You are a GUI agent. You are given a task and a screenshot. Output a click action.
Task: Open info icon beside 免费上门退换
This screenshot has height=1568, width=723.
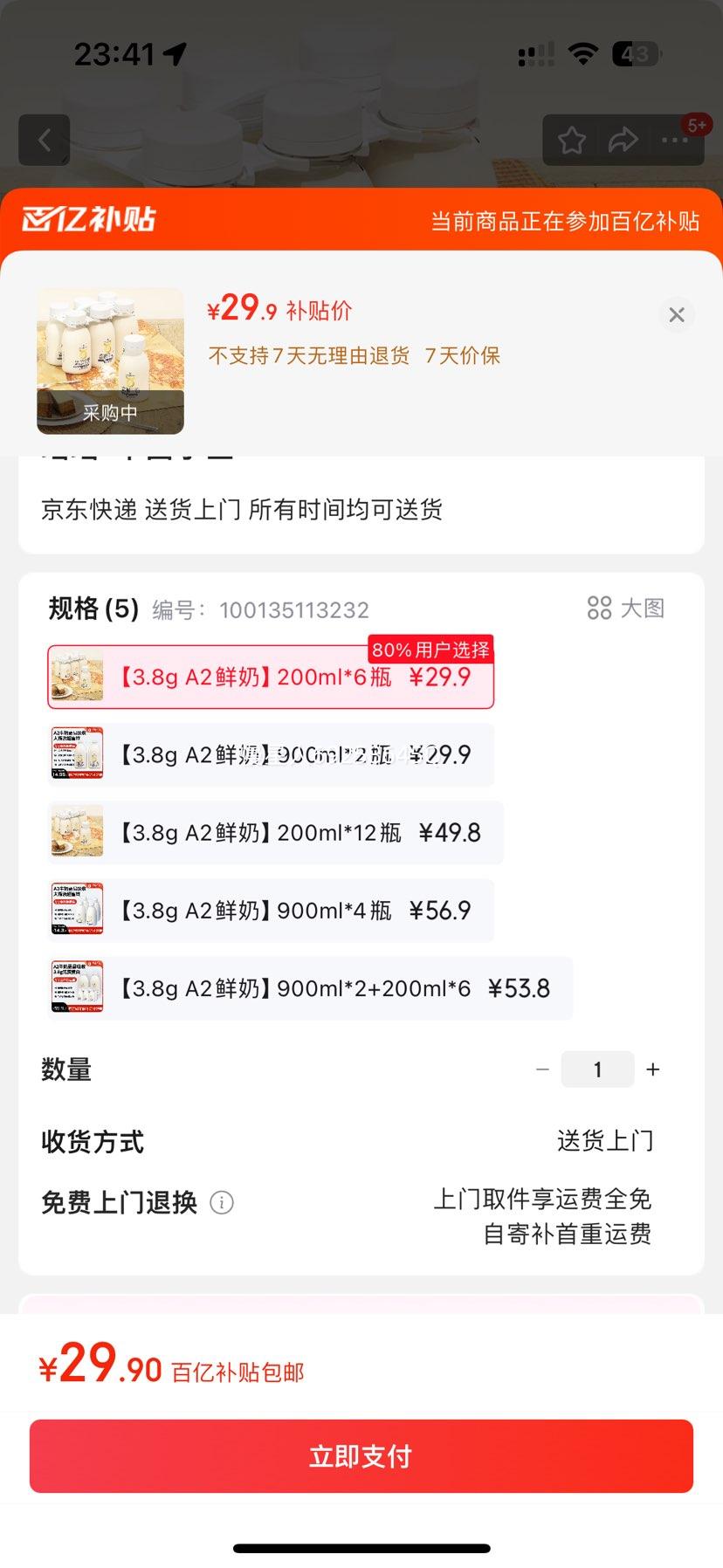pos(222,1203)
